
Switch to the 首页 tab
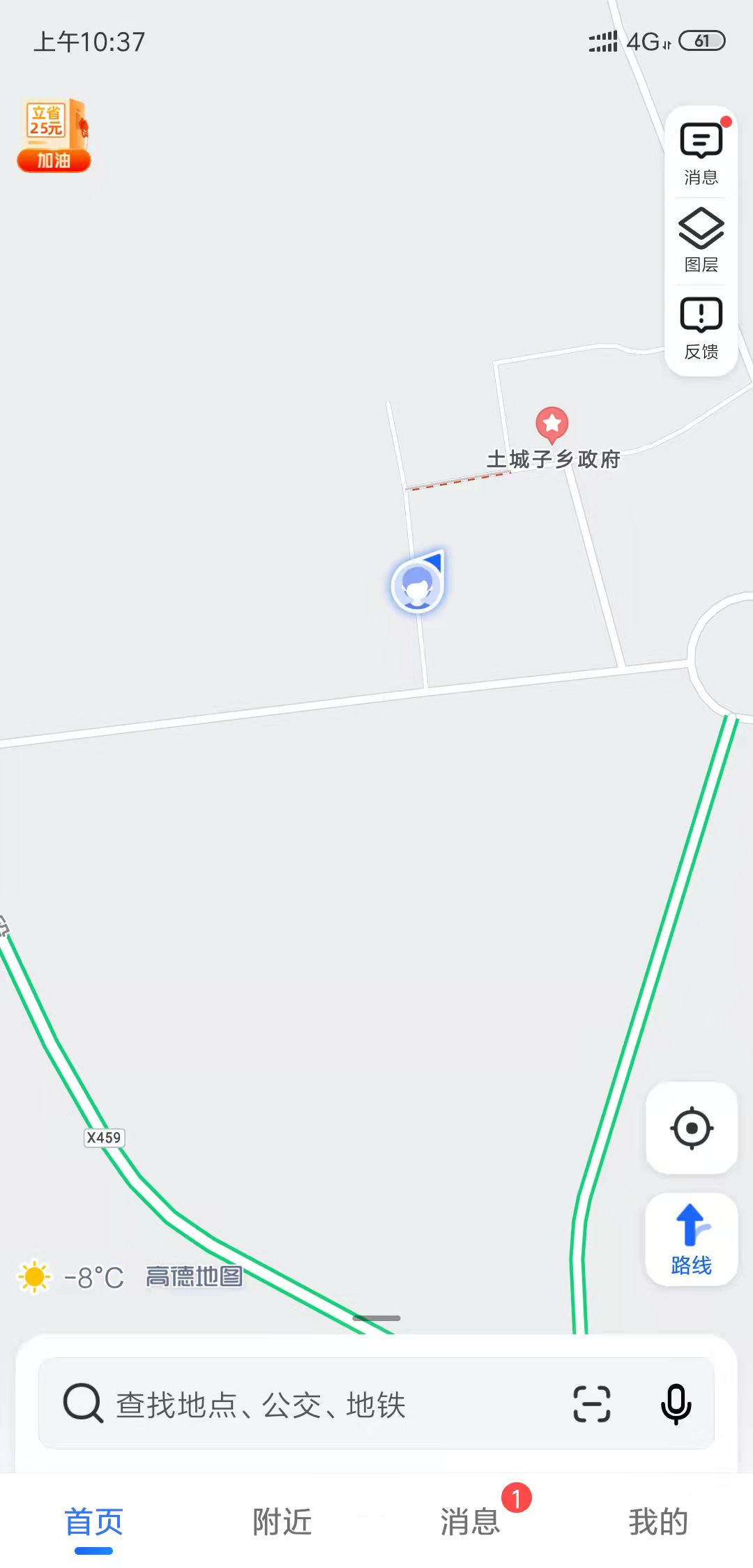[94, 1522]
